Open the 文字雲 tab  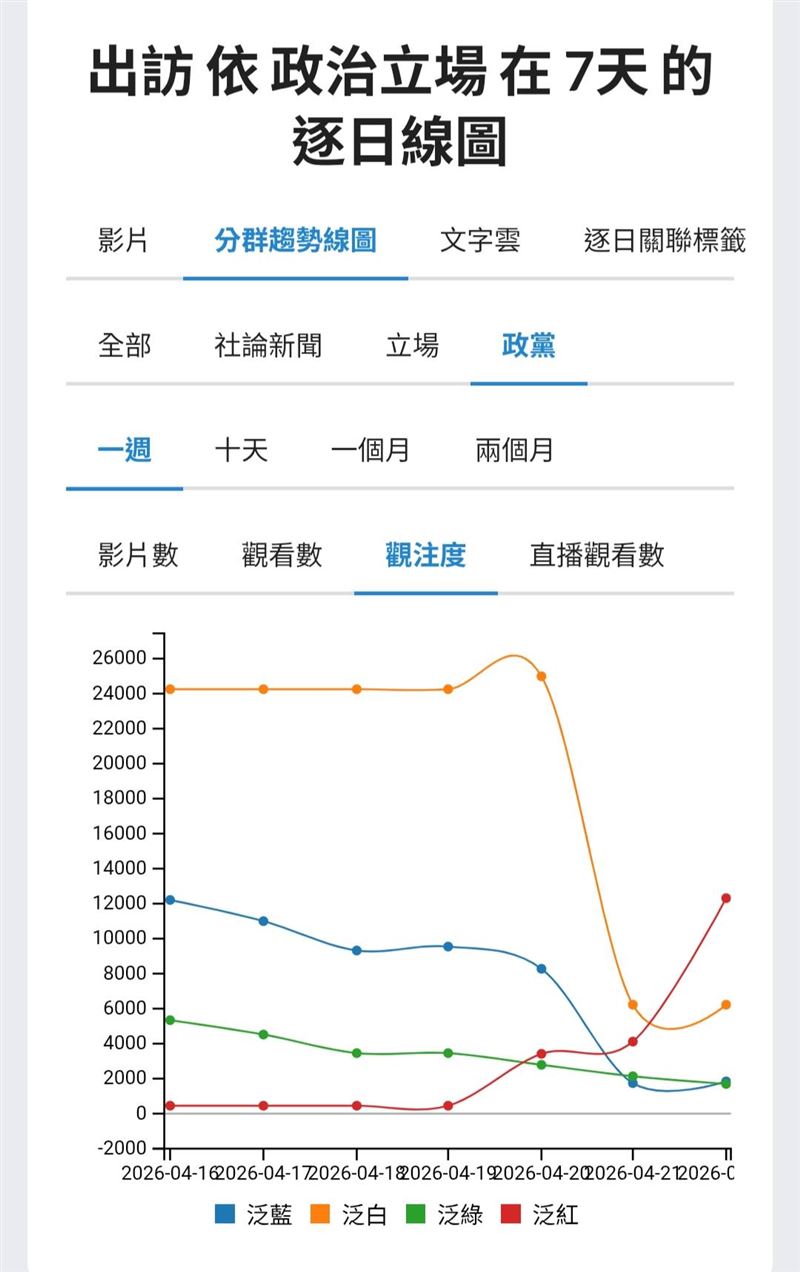[x=480, y=241]
